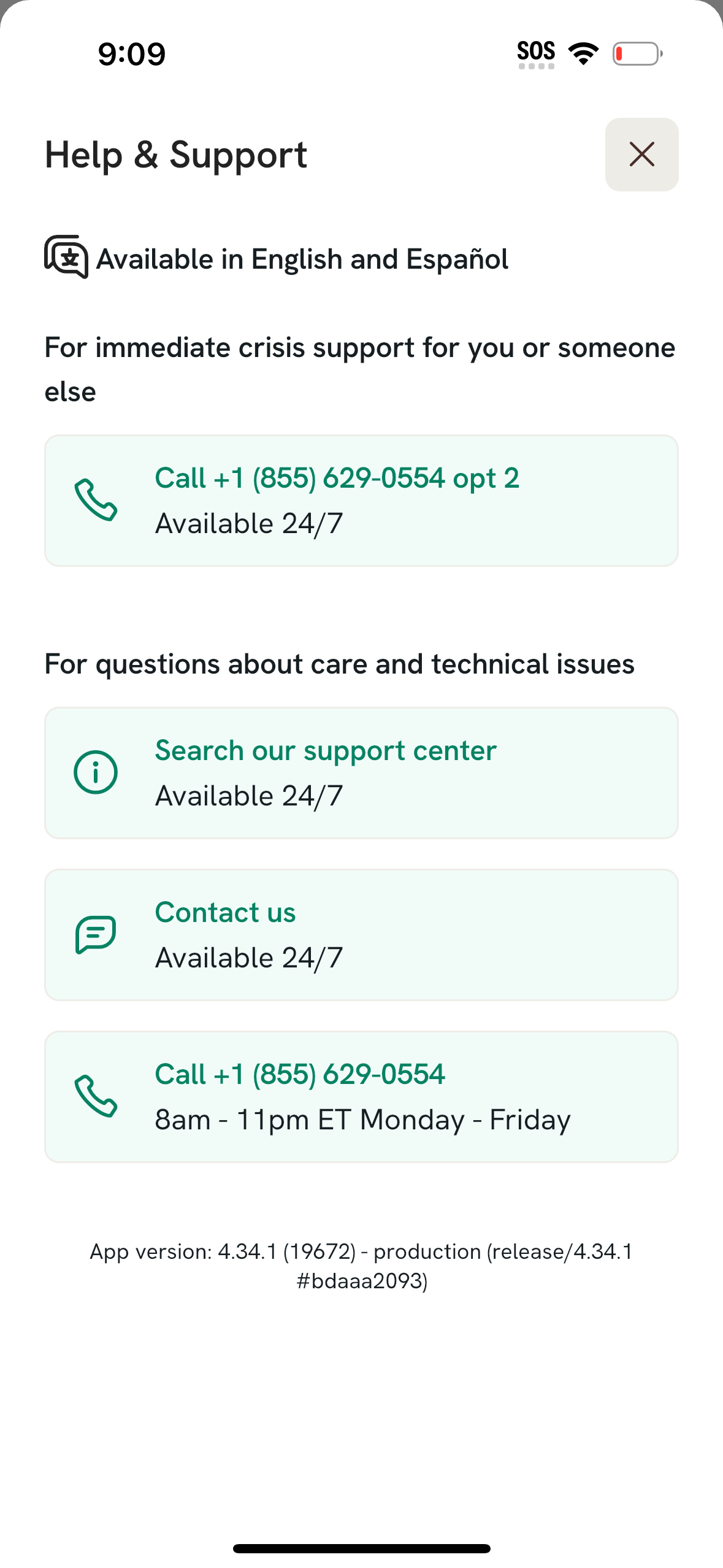This screenshot has height=1568, width=723.
Task: Select the SOS indicator in the status bar
Action: coord(535,52)
